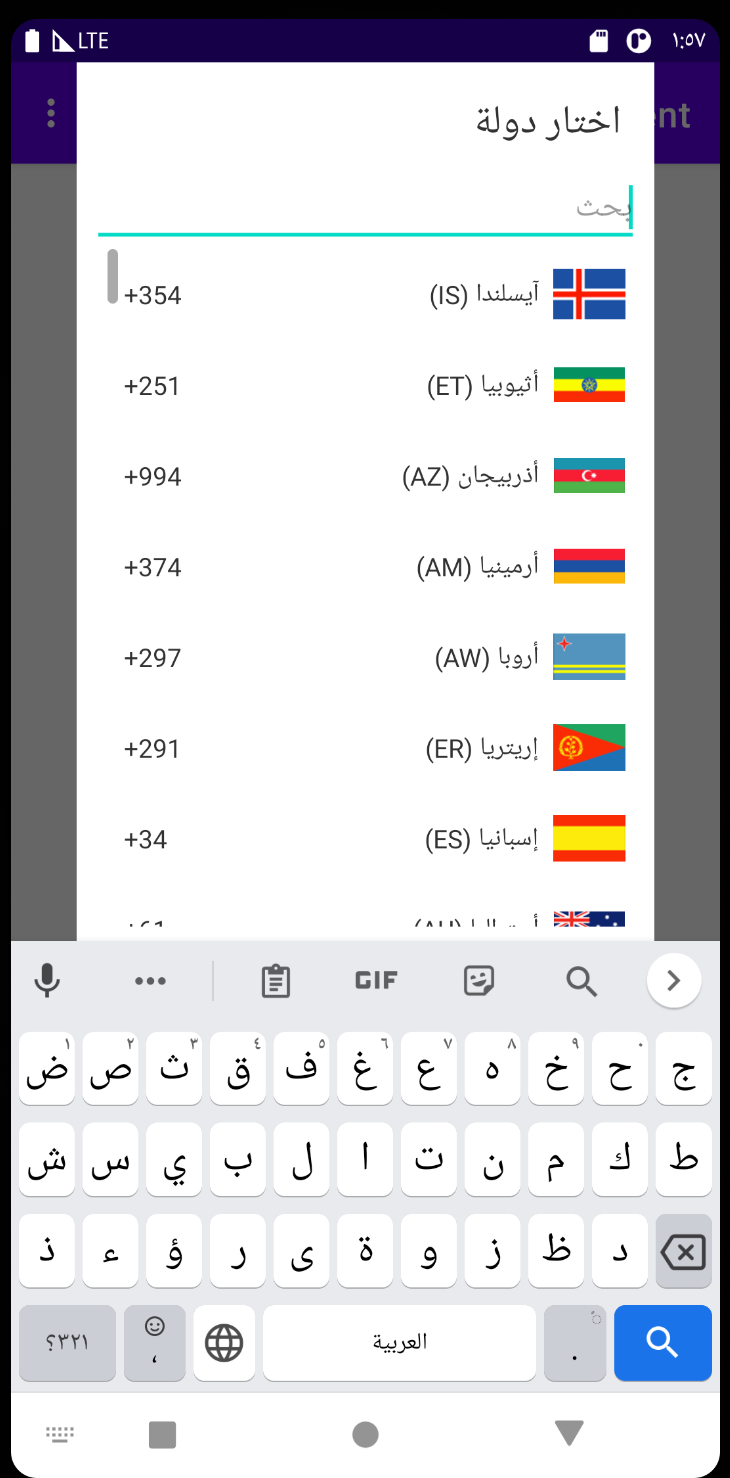Open the sticker picker icon

click(x=479, y=980)
